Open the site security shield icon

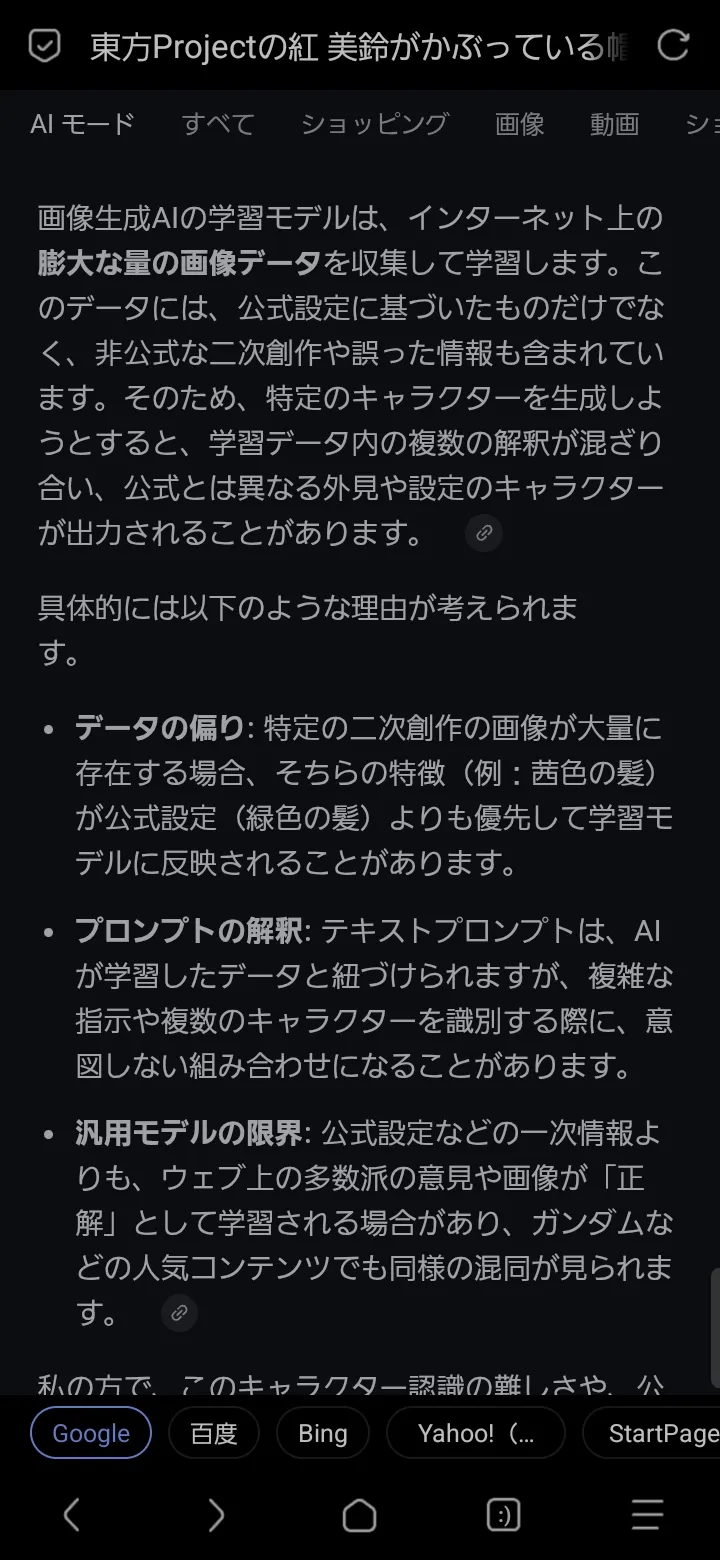coord(44,46)
